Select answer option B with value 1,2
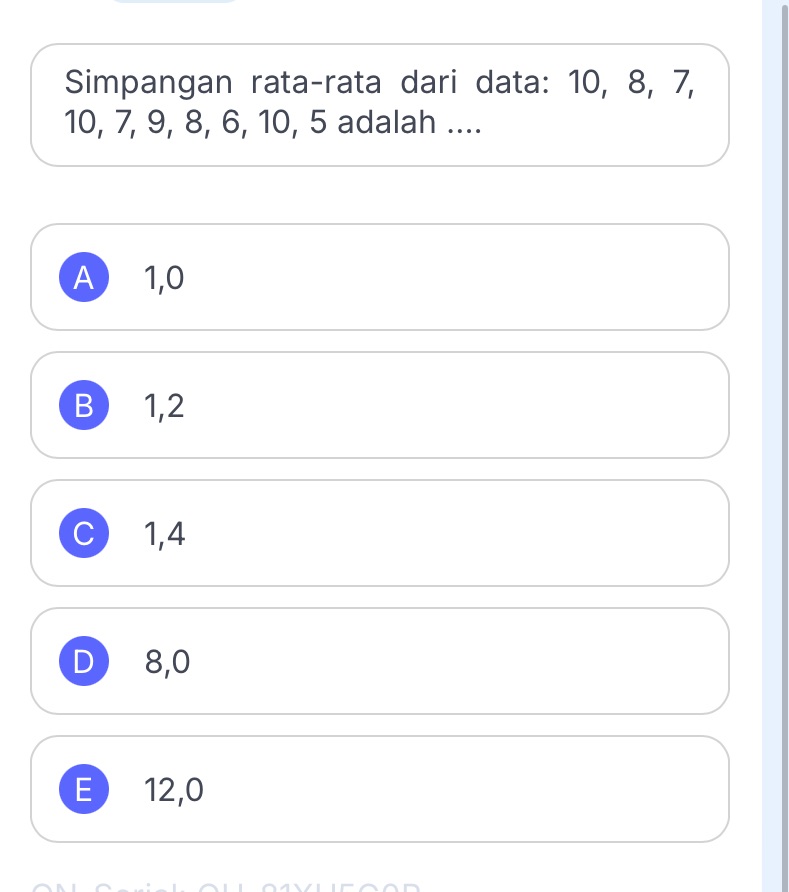The width and height of the screenshot is (789, 892). (380, 405)
